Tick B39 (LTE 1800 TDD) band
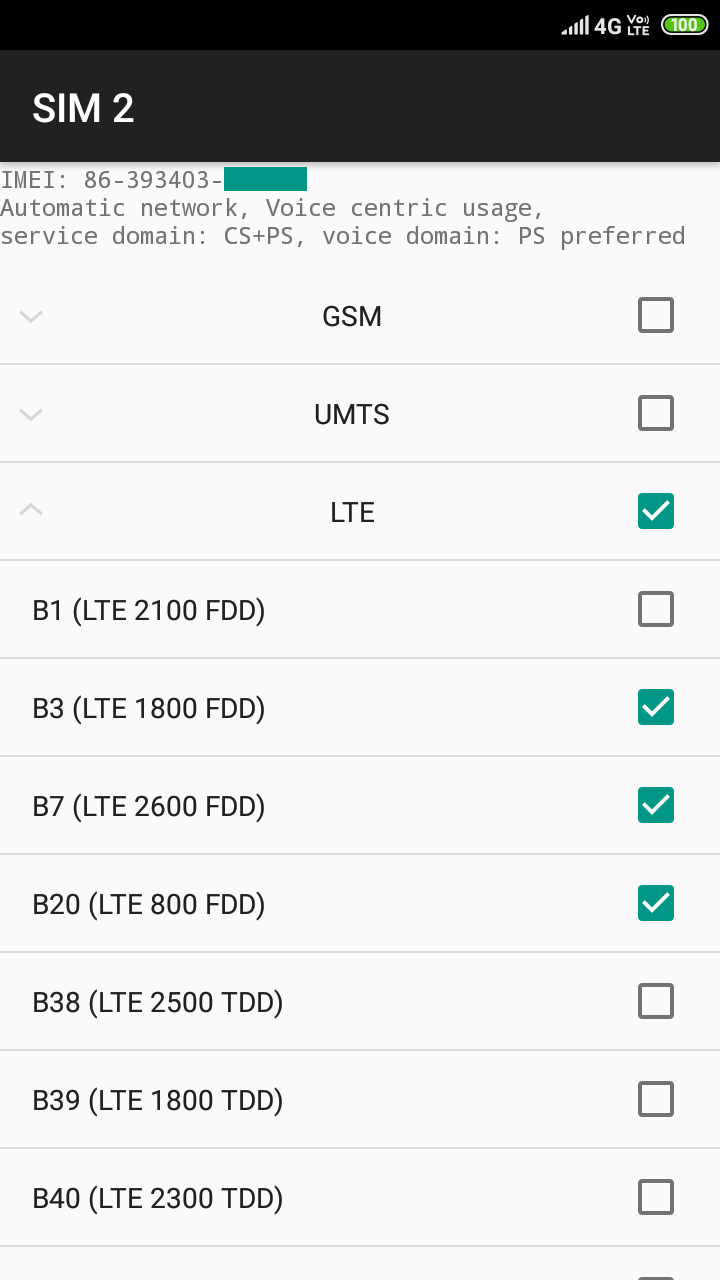Image resolution: width=720 pixels, height=1280 pixels. 656,1099
